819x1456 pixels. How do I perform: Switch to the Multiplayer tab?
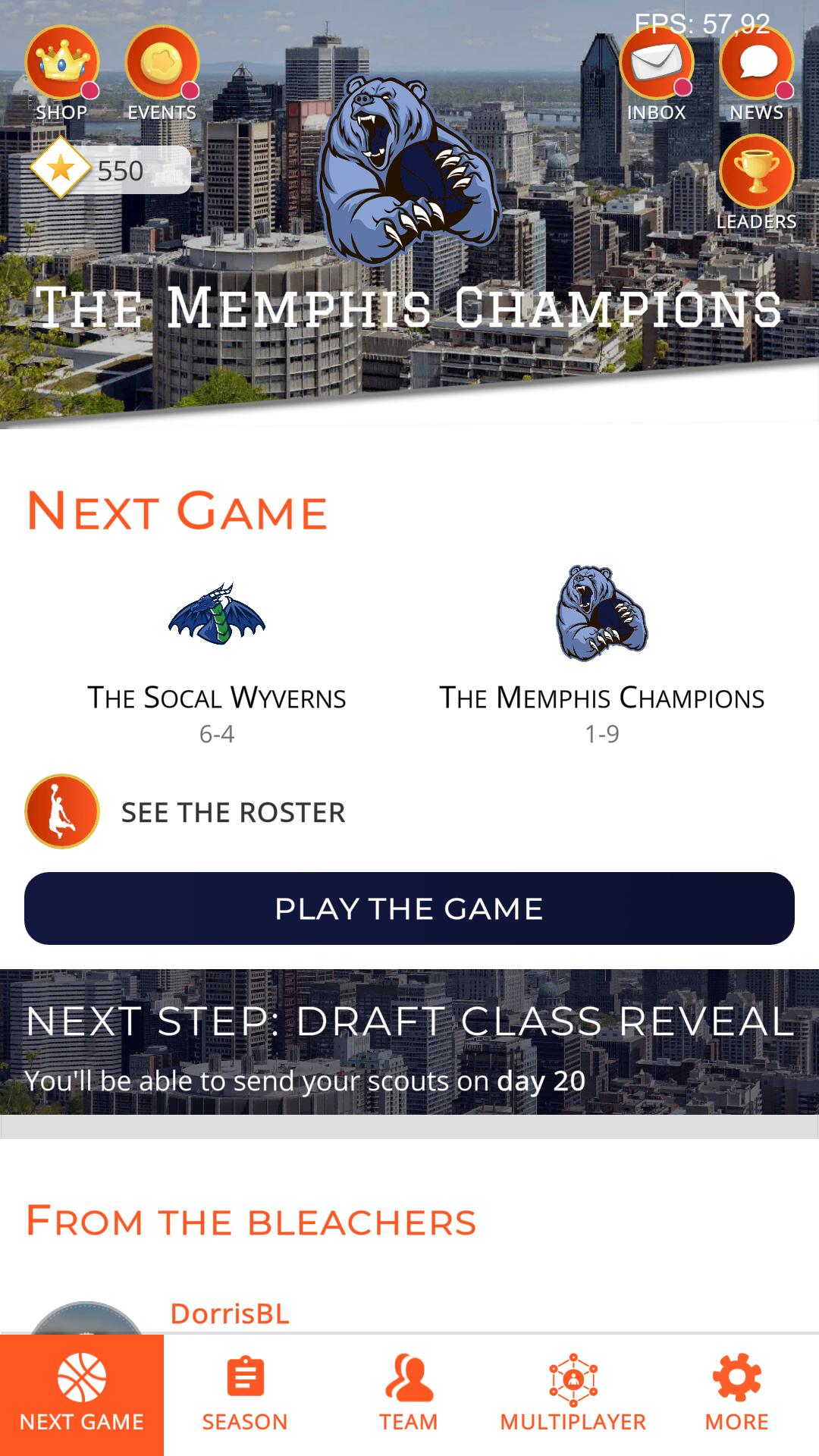573,1395
